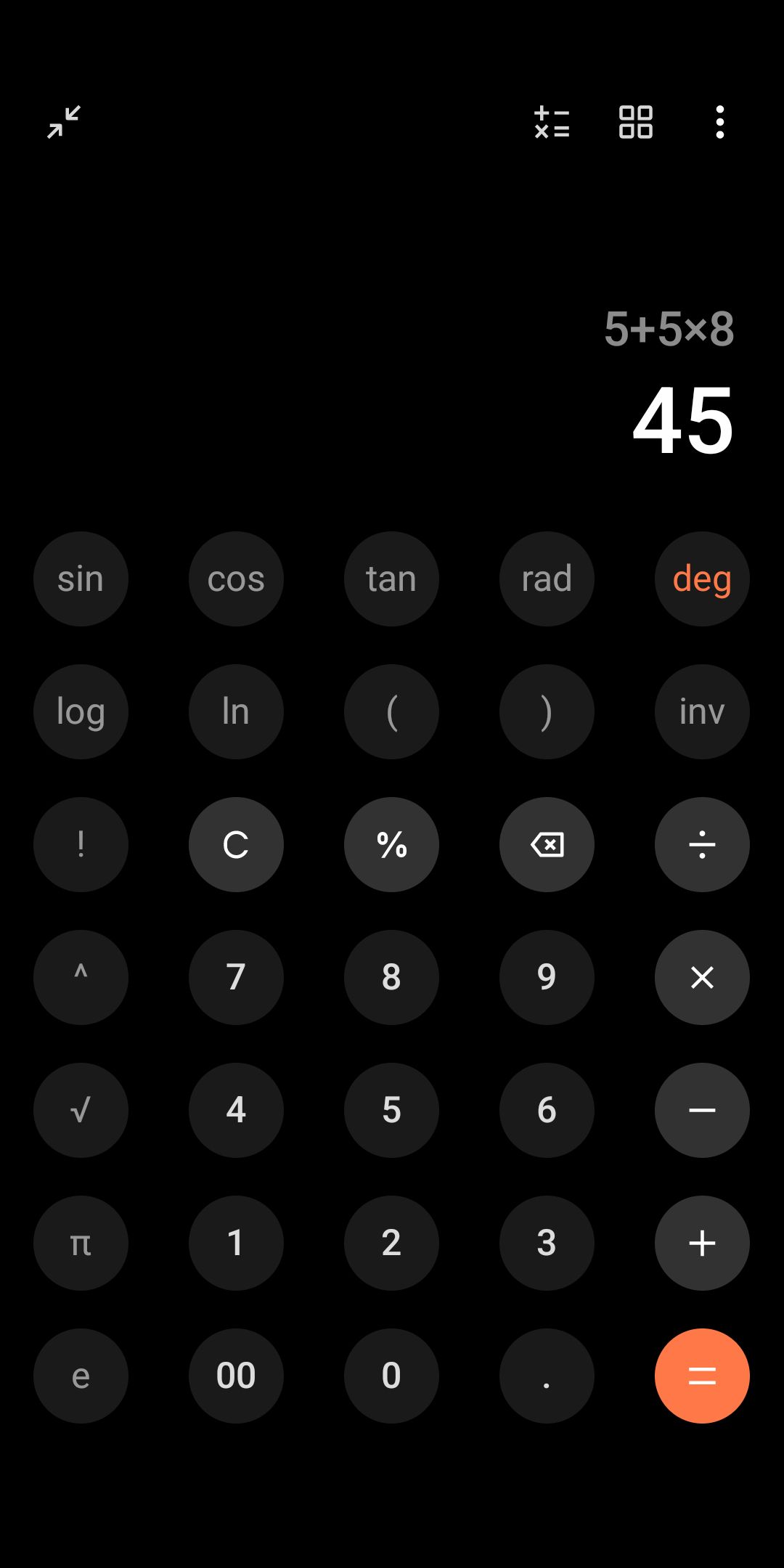Select the deg angle mode

(x=702, y=579)
